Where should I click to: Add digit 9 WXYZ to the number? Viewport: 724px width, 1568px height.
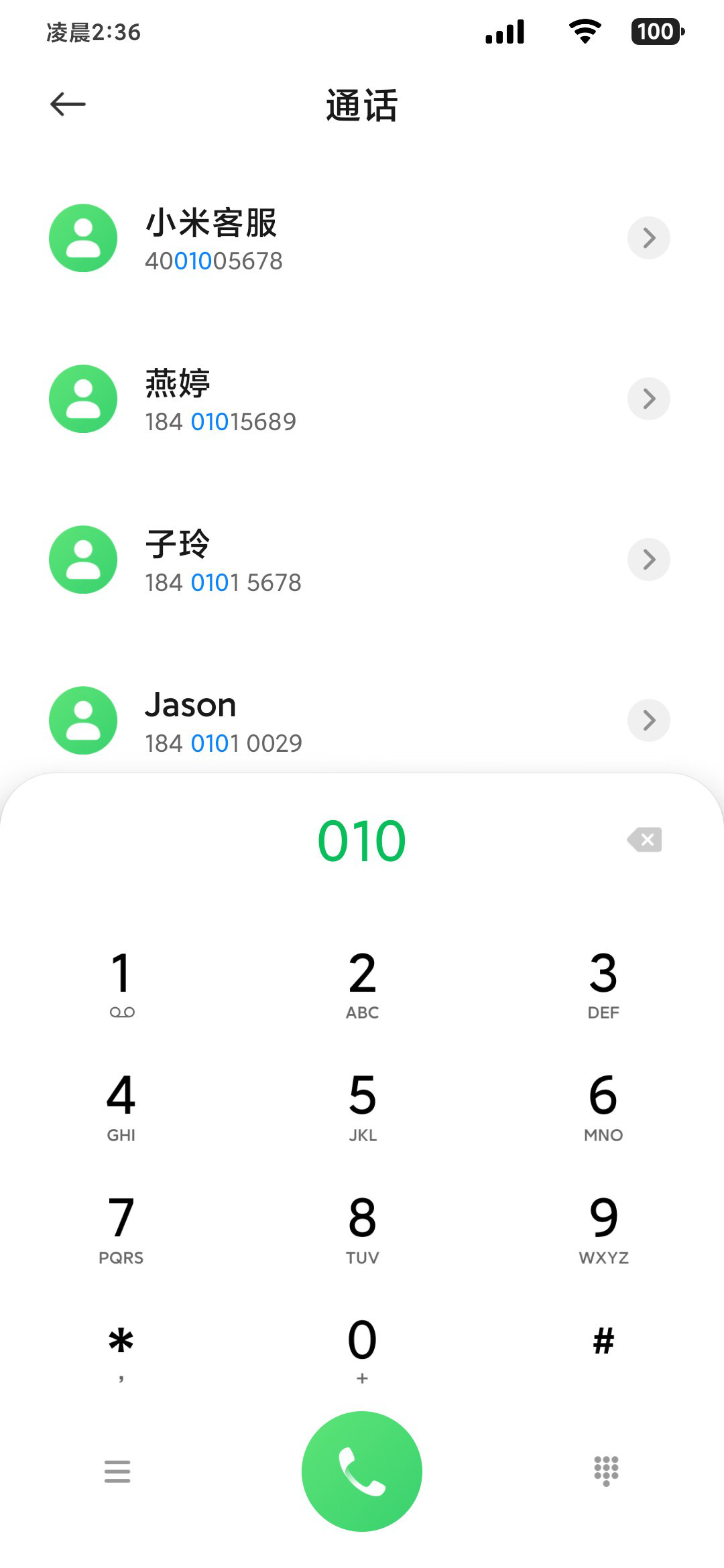(603, 1229)
